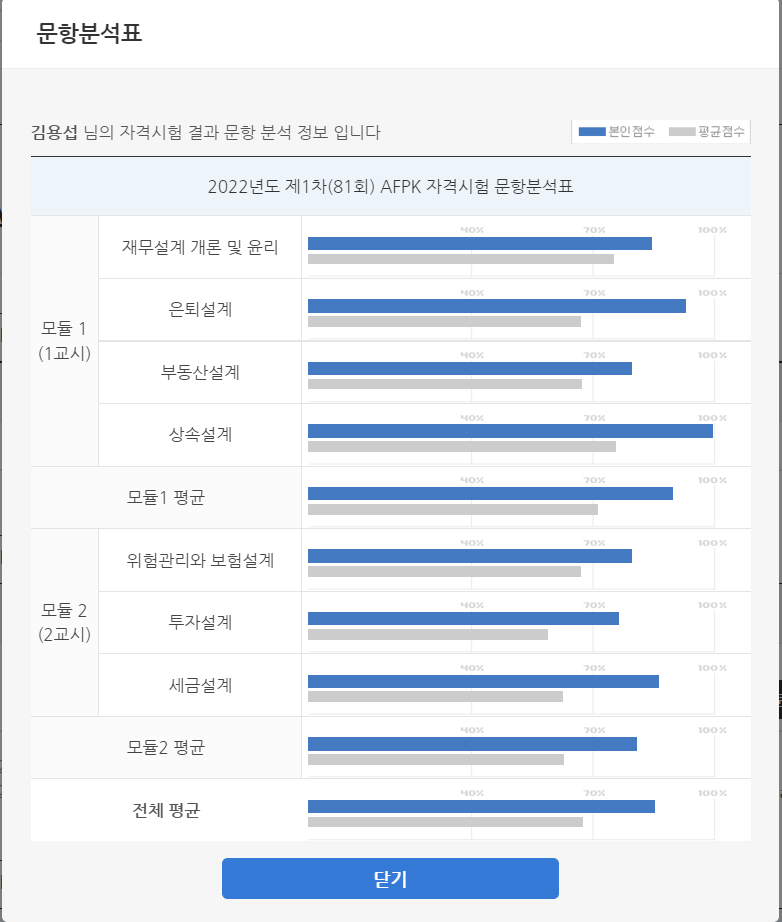This screenshot has height=922, width=782.
Task: Click the 본인점수 legend color block
Action: click(x=589, y=130)
